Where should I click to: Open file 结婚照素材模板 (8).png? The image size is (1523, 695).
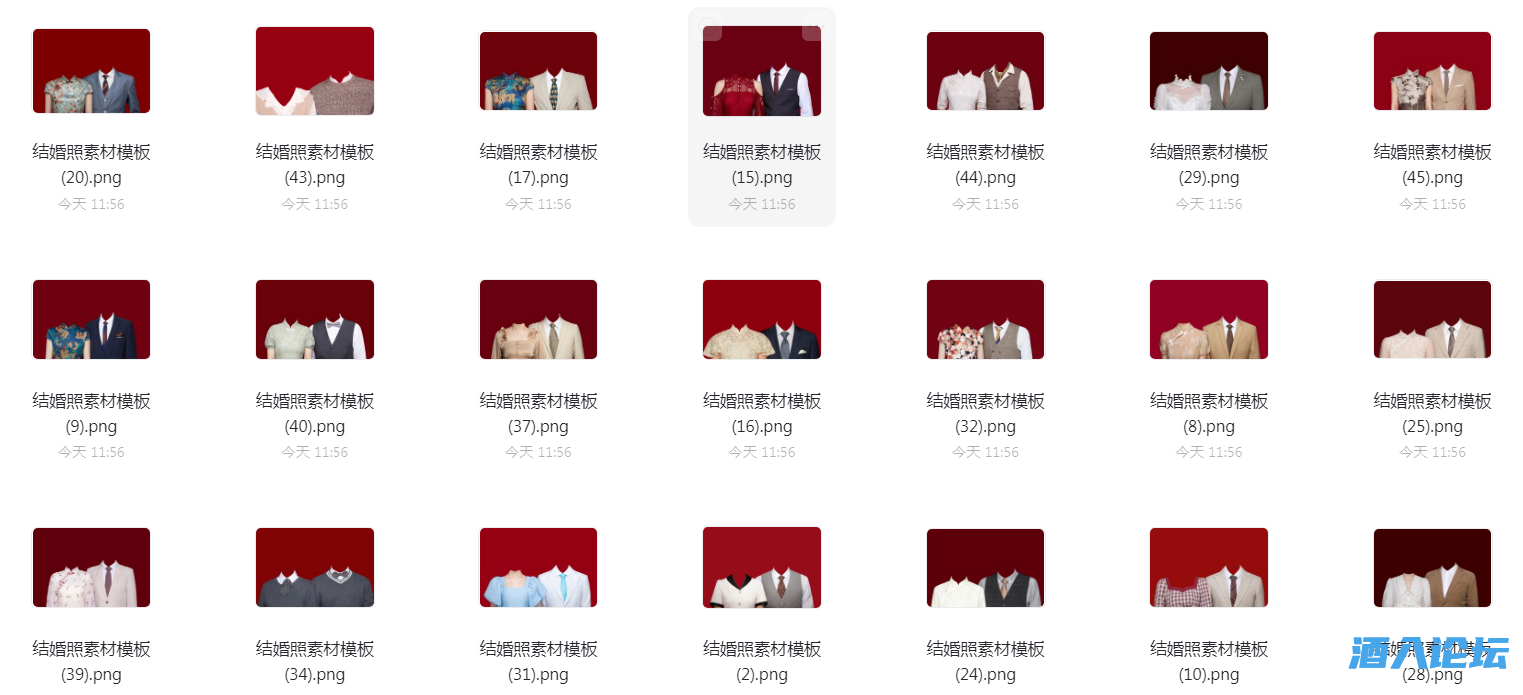click(1209, 319)
